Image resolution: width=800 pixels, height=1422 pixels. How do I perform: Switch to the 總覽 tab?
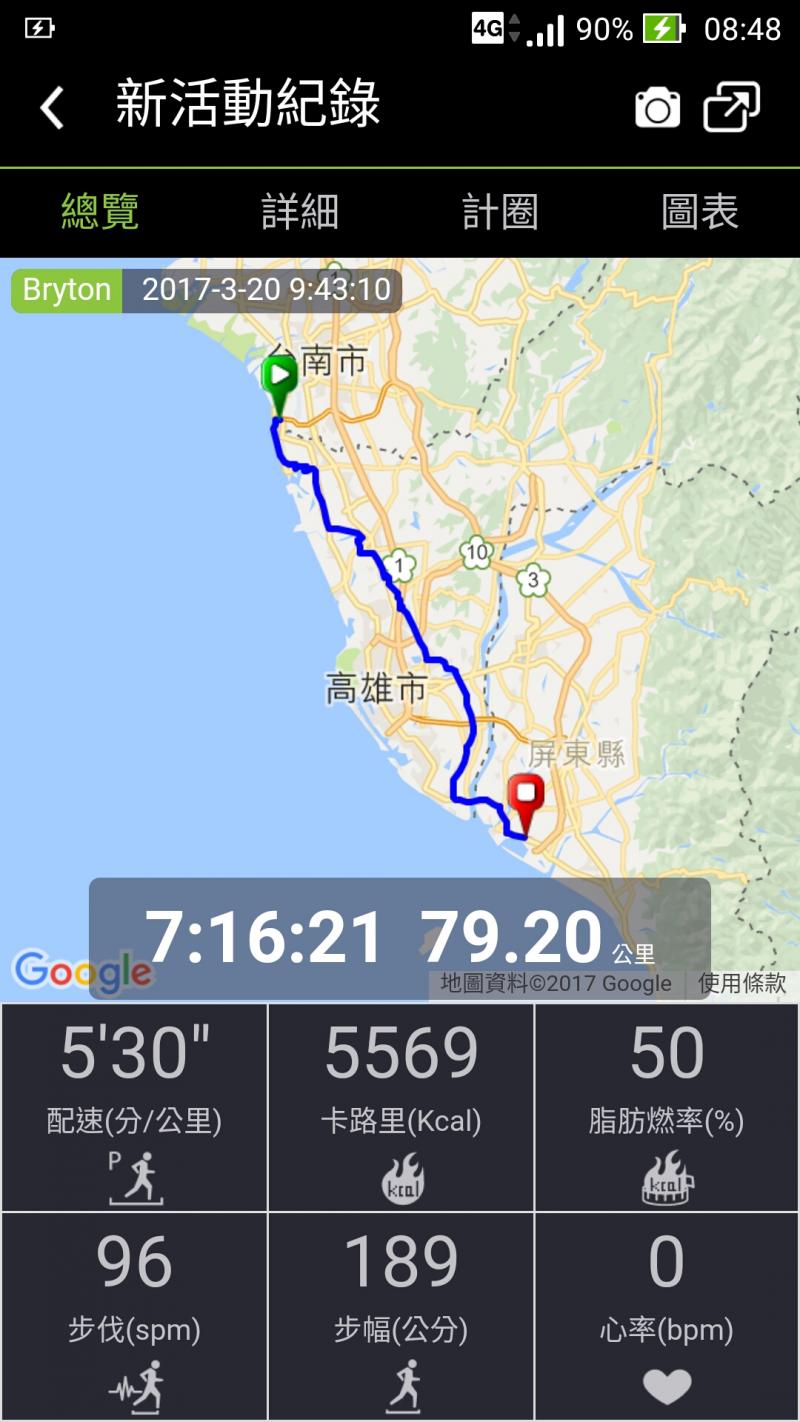pyautogui.click(x=100, y=213)
